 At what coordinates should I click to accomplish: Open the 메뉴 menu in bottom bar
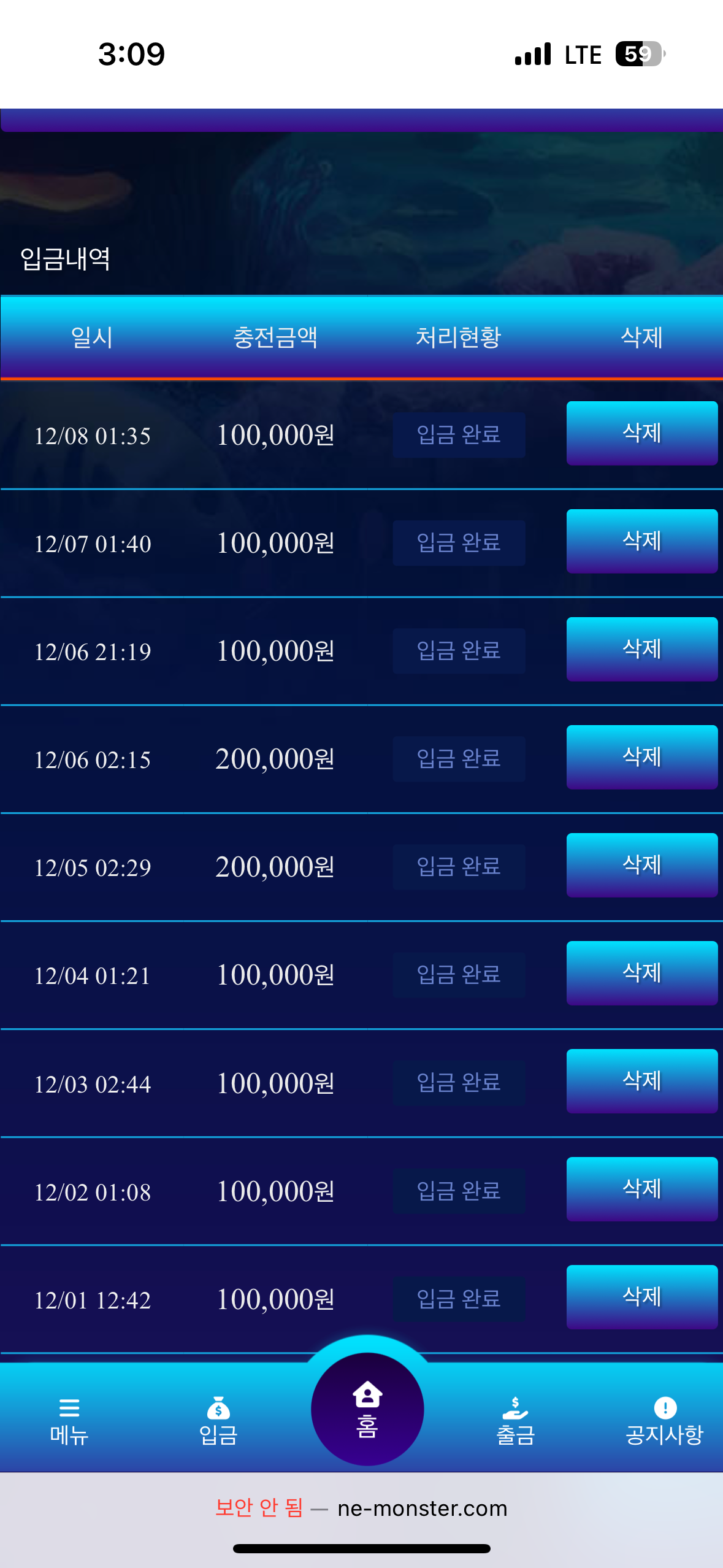(x=69, y=1421)
